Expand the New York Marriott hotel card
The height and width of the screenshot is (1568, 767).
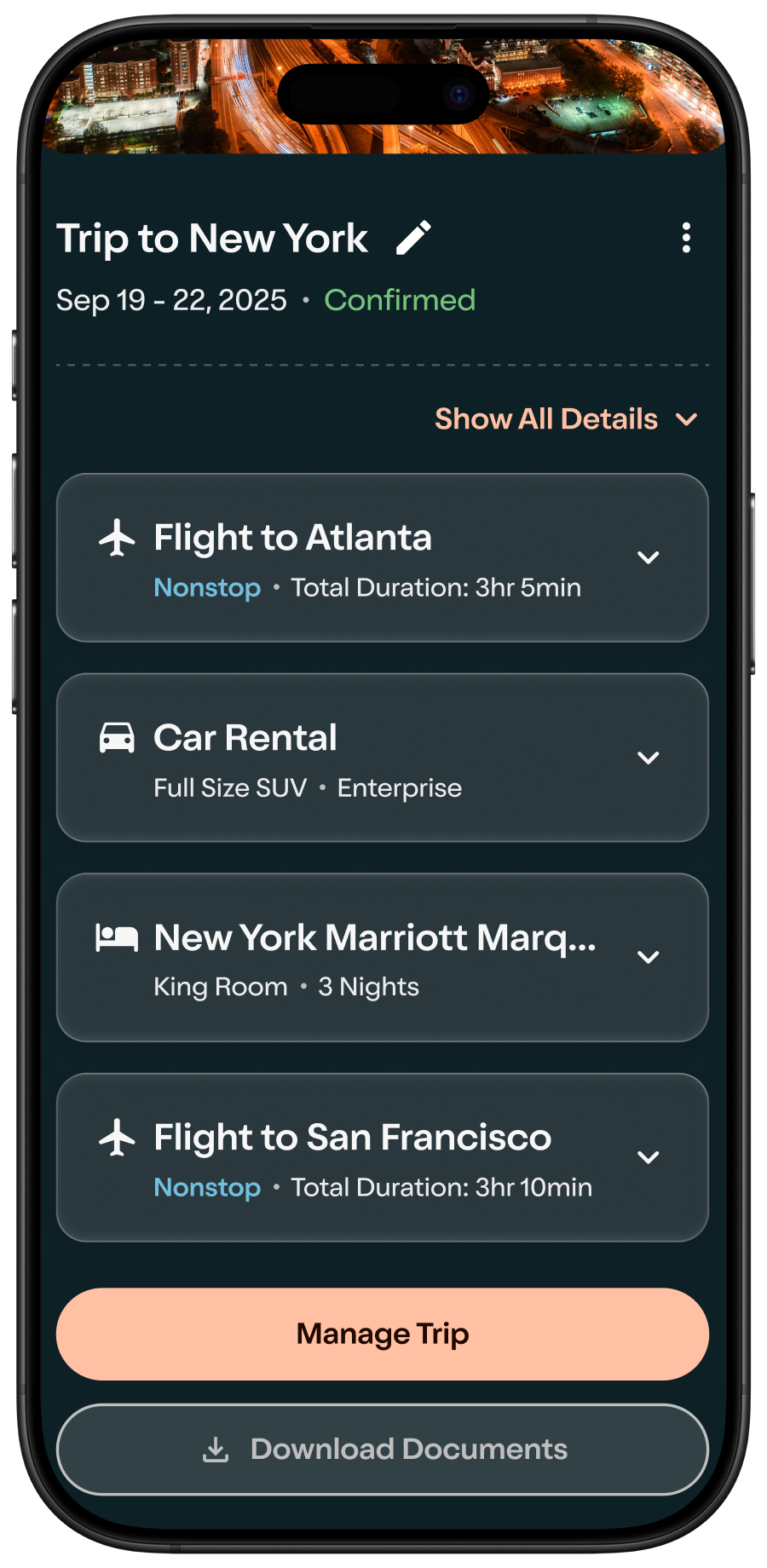648,957
